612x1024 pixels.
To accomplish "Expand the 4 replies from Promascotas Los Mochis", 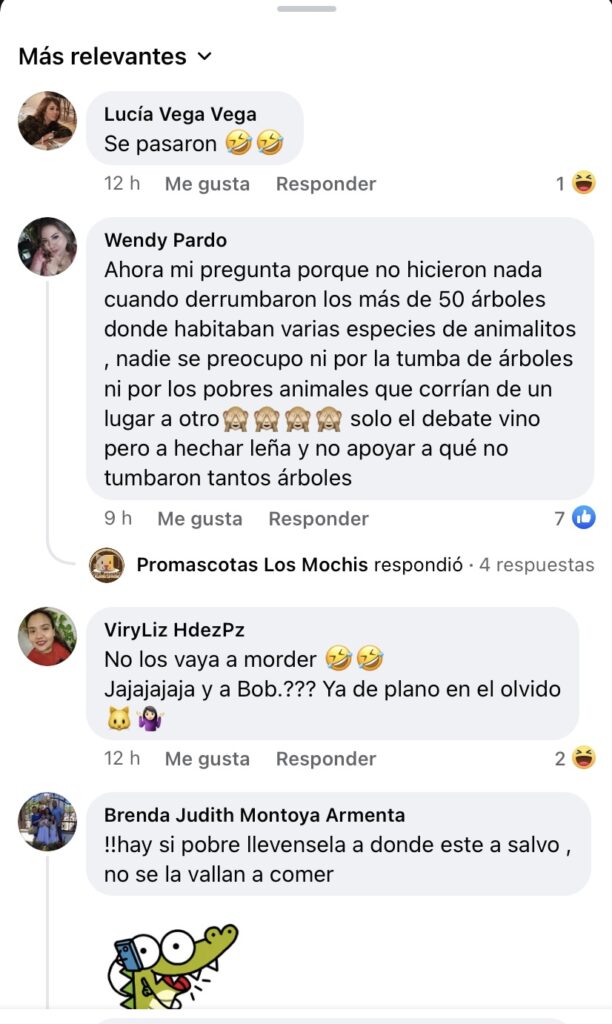I will pyautogui.click(x=365, y=565).
